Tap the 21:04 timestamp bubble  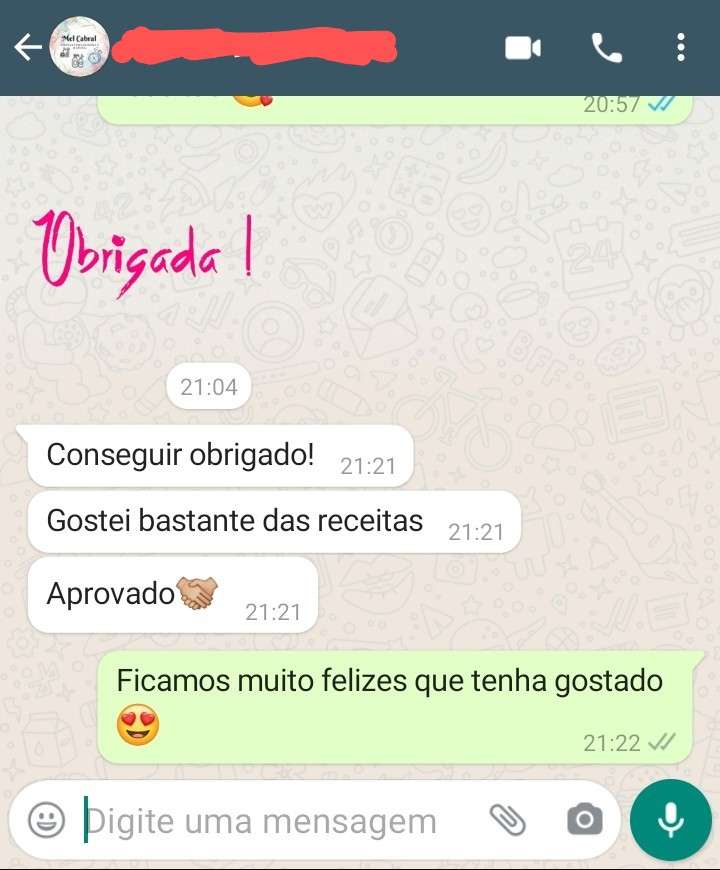(x=207, y=387)
